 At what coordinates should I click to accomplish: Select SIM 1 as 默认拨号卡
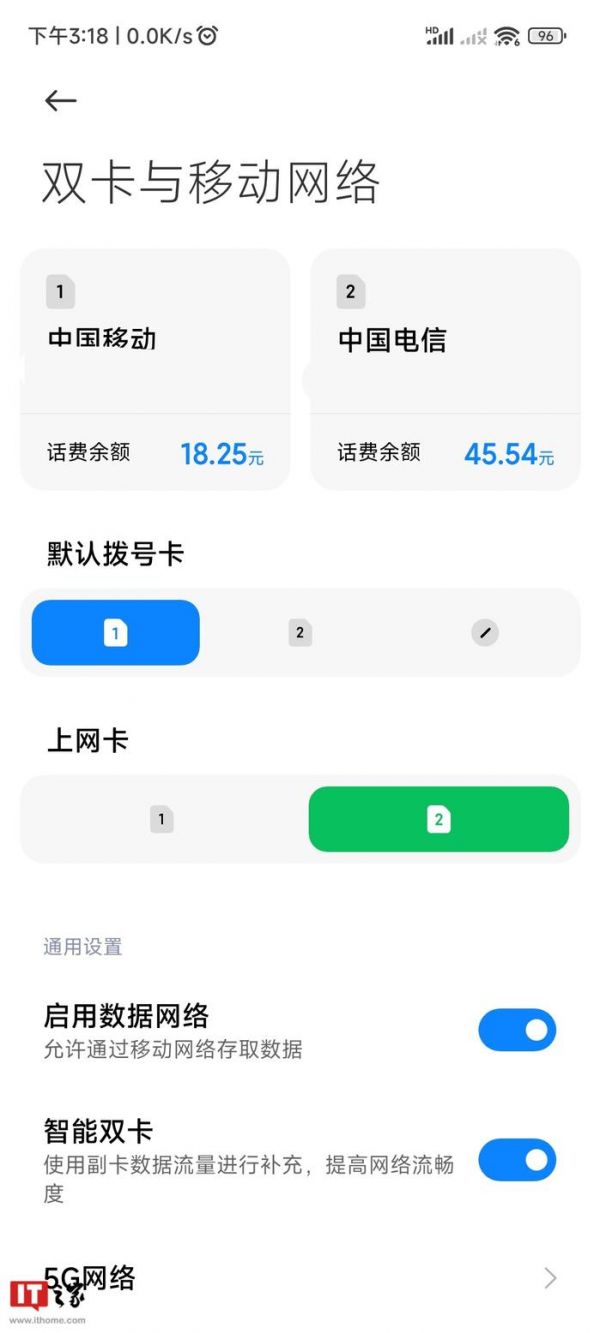tap(116, 632)
